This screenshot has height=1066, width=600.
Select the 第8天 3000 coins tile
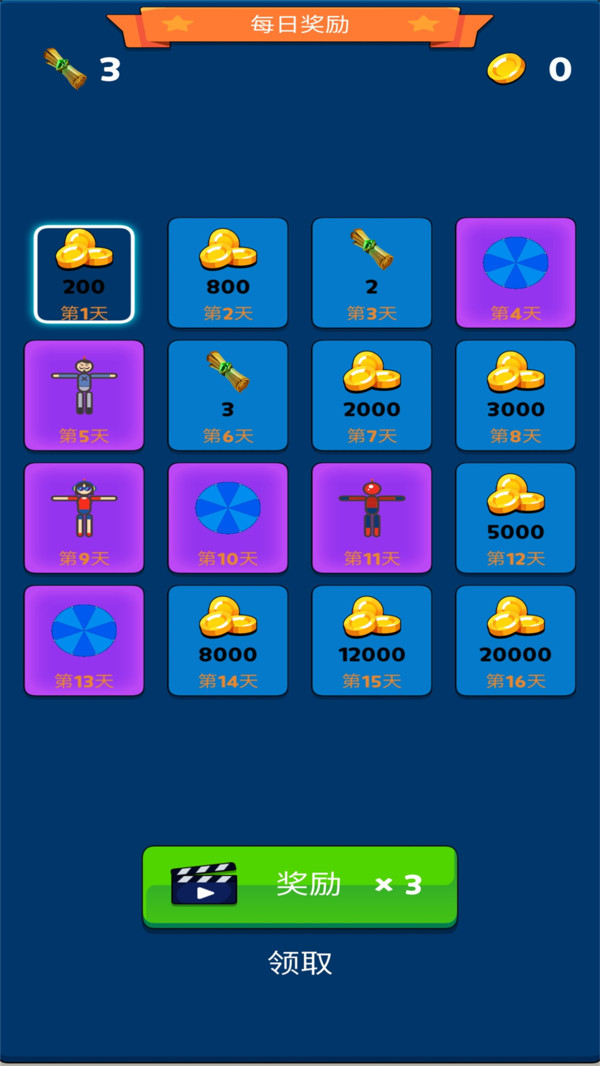(516, 396)
